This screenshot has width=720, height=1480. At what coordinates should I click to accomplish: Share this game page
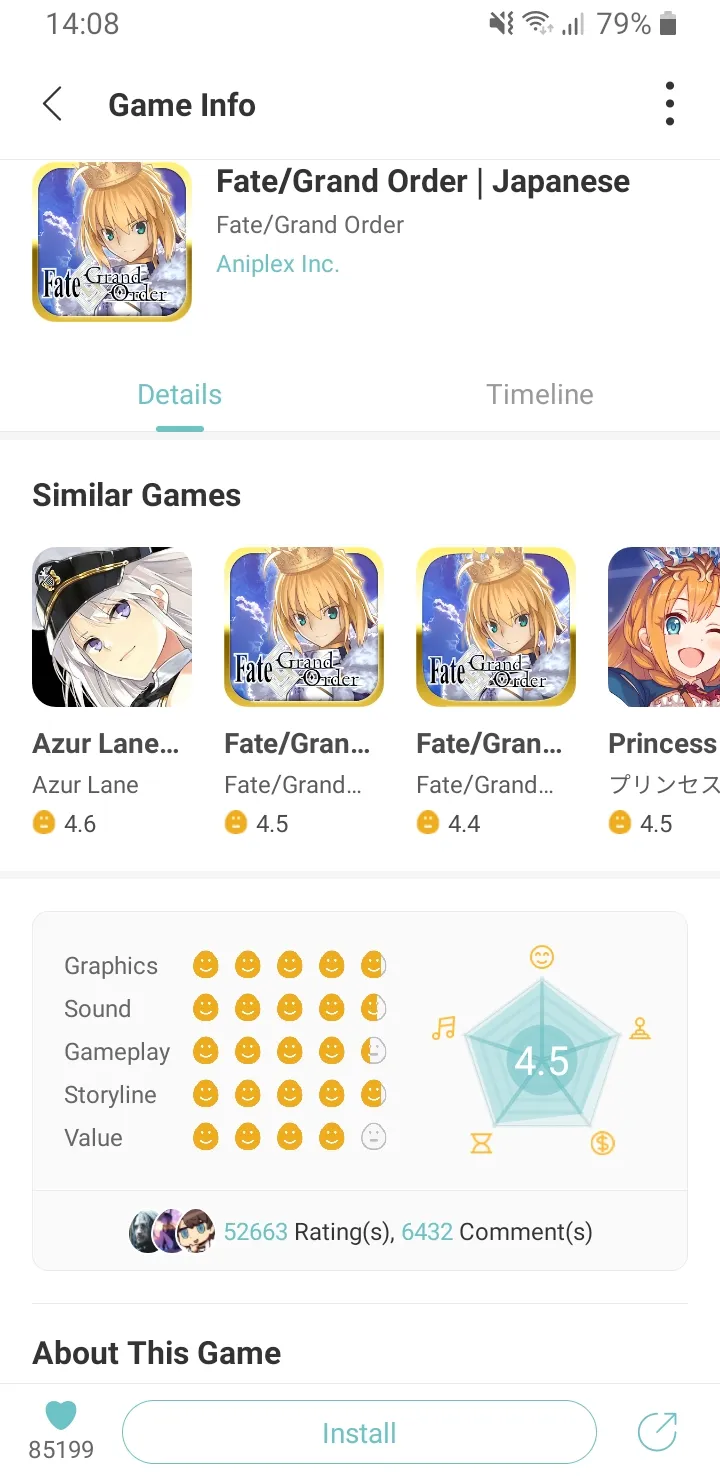657,1432
